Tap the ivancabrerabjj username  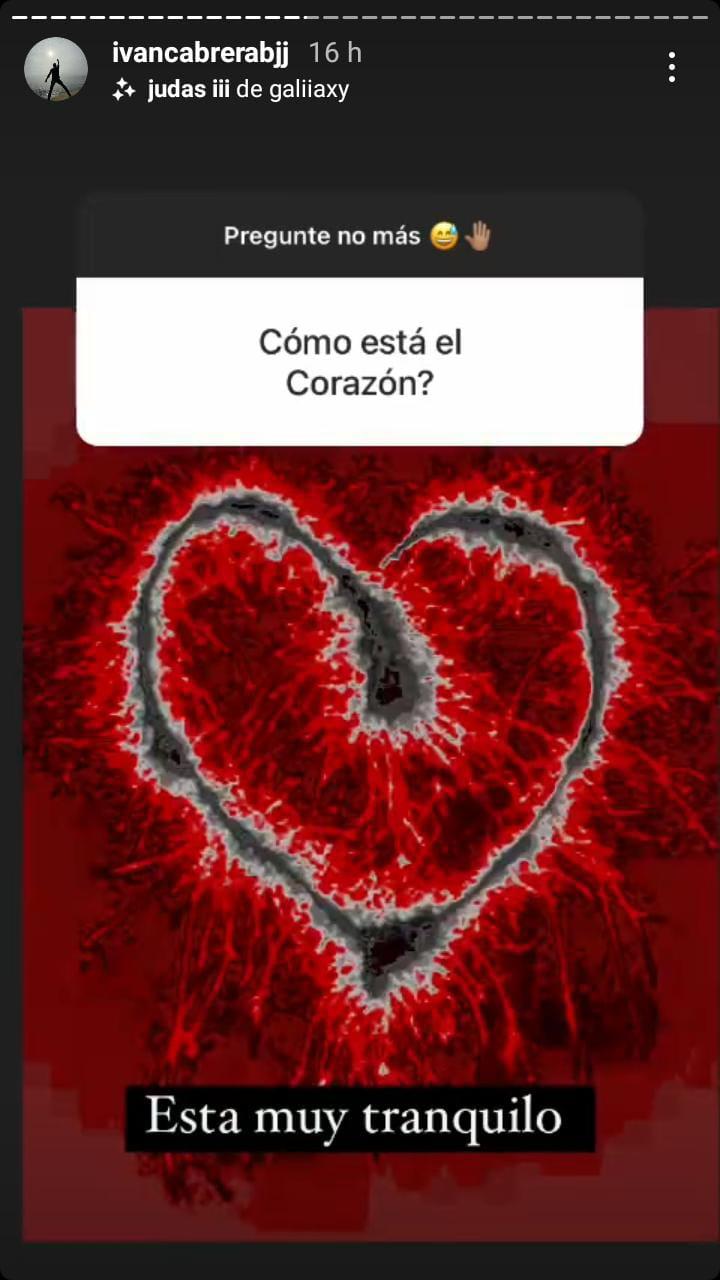200,53
